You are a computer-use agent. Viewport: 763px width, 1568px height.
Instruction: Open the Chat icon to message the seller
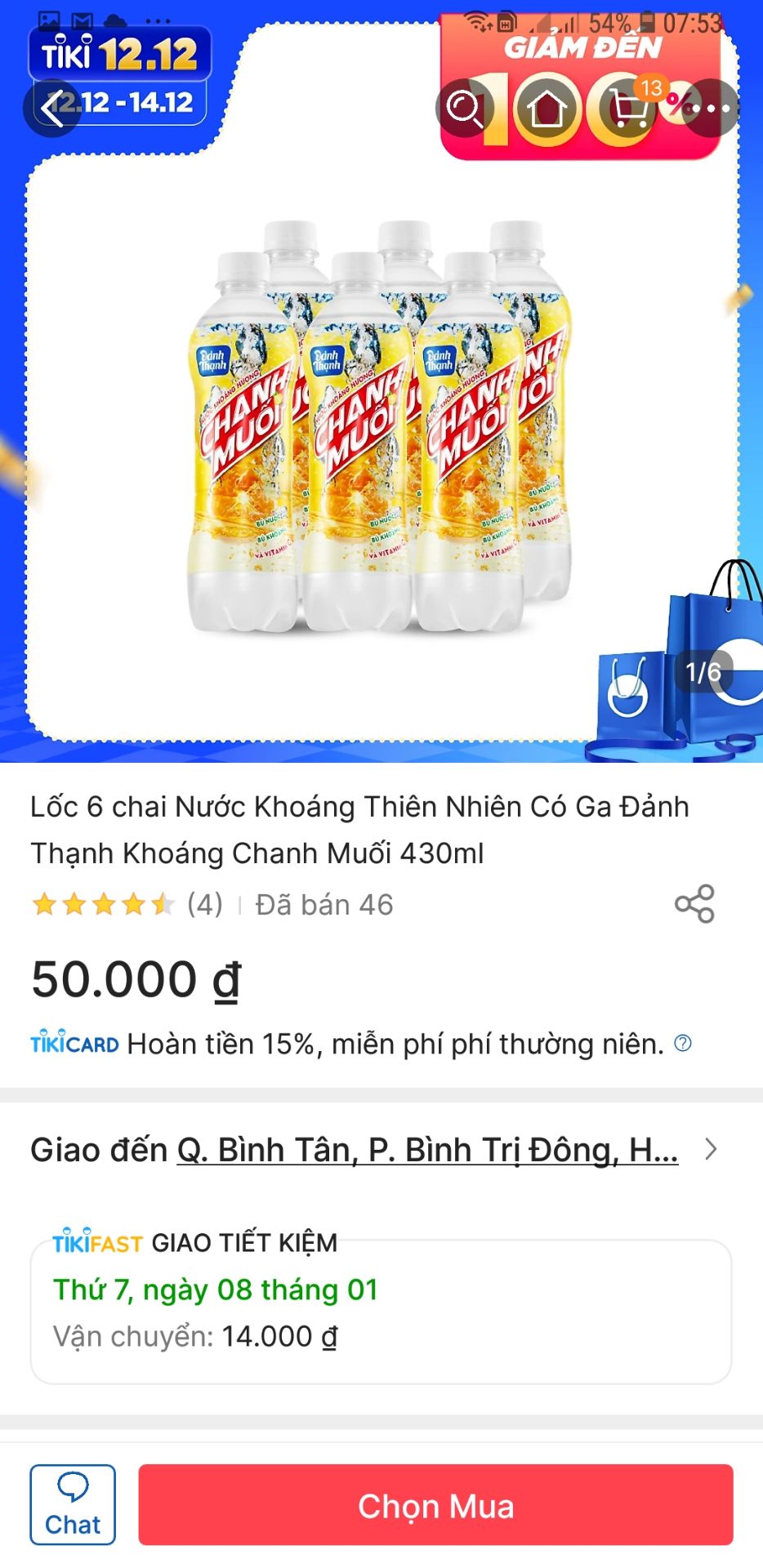tap(73, 1505)
